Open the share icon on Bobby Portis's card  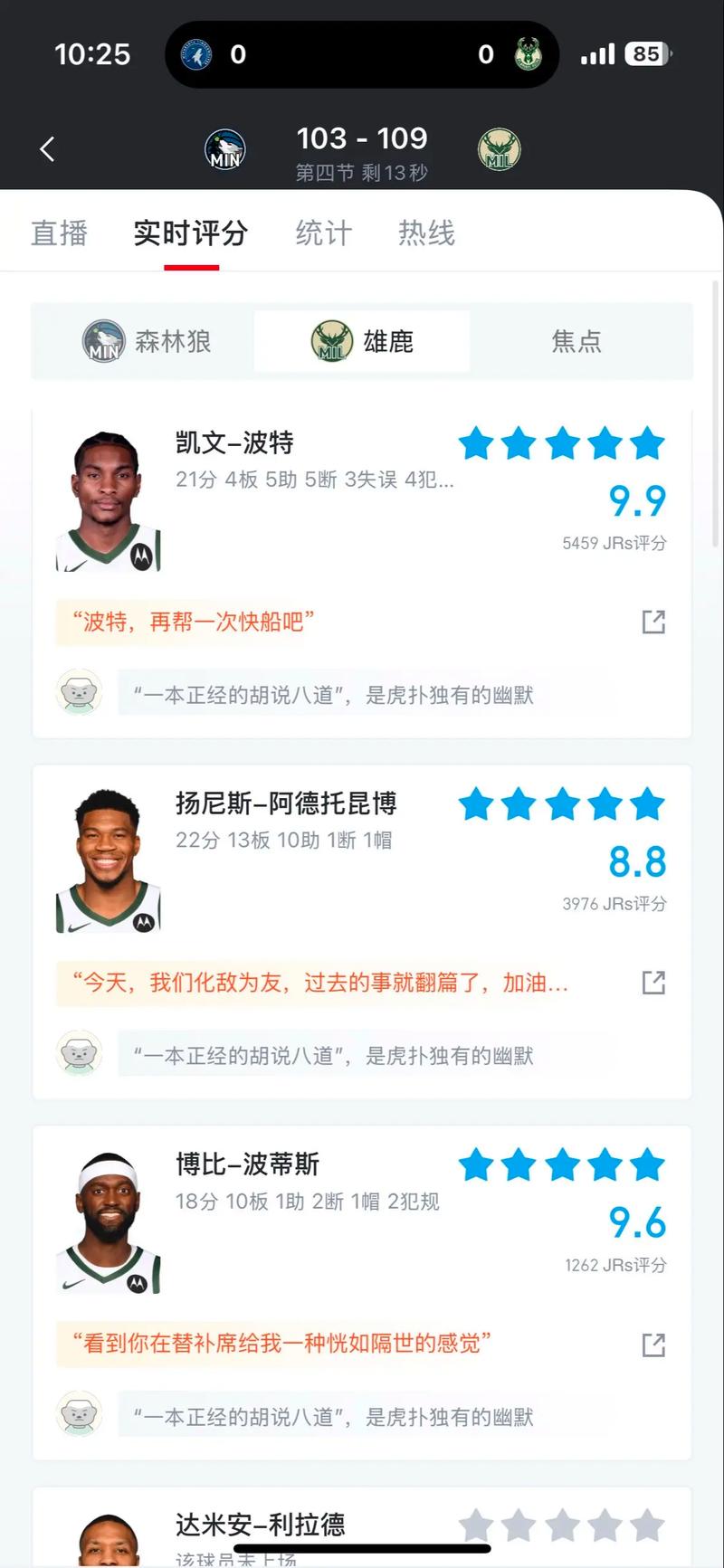(x=653, y=1345)
